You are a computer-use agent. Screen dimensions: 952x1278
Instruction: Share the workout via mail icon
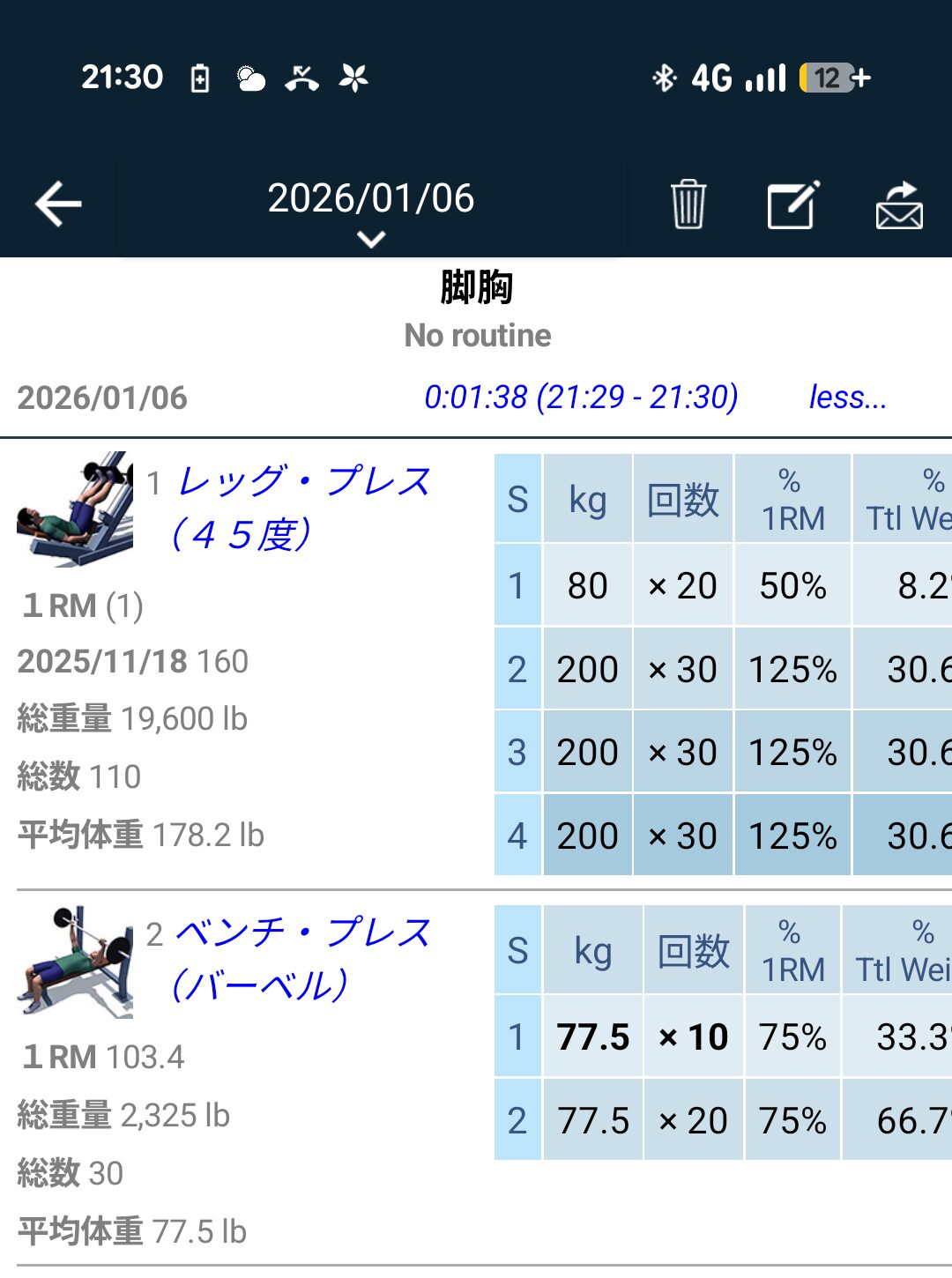click(x=898, y=204)
